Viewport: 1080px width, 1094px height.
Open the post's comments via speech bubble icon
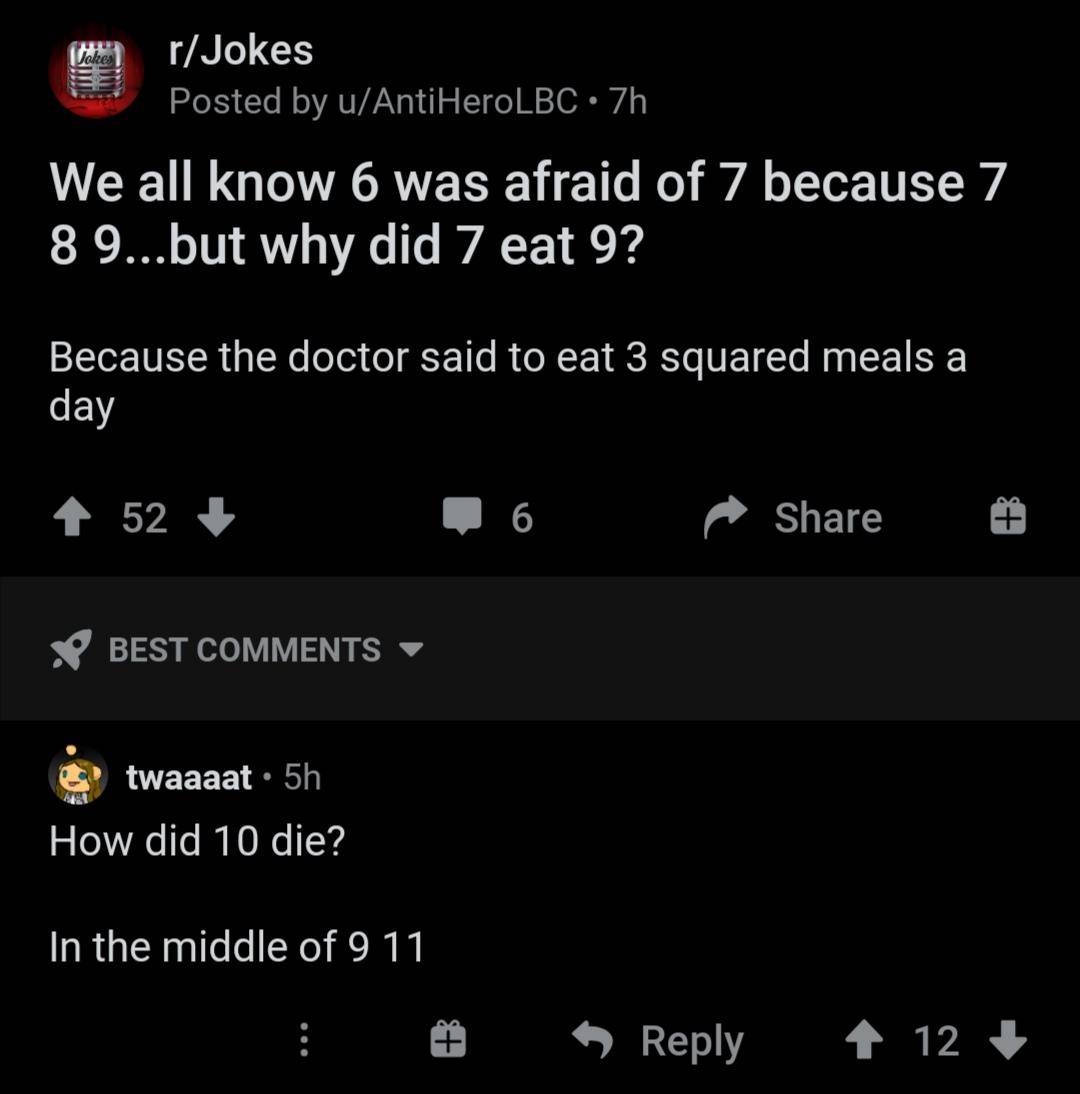pos(463,517)
